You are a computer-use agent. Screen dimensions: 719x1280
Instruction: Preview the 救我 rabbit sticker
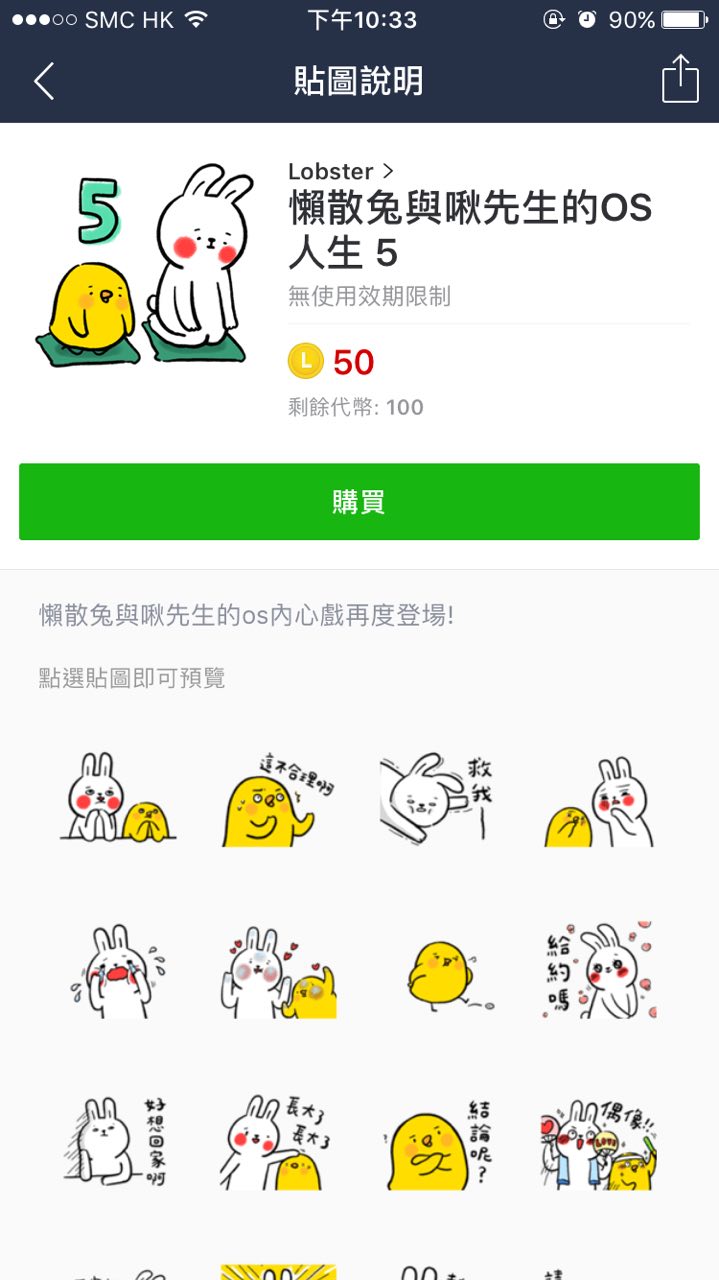pos(438,800)
